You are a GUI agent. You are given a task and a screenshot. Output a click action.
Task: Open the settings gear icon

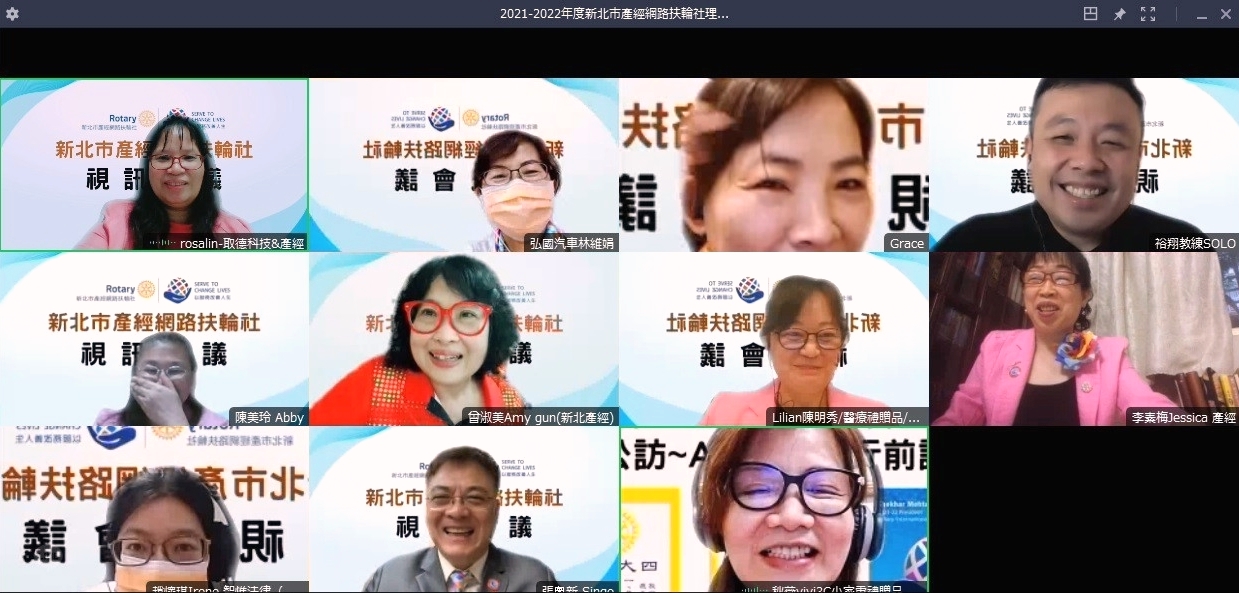pyautogui.click(x=12, y=14)
